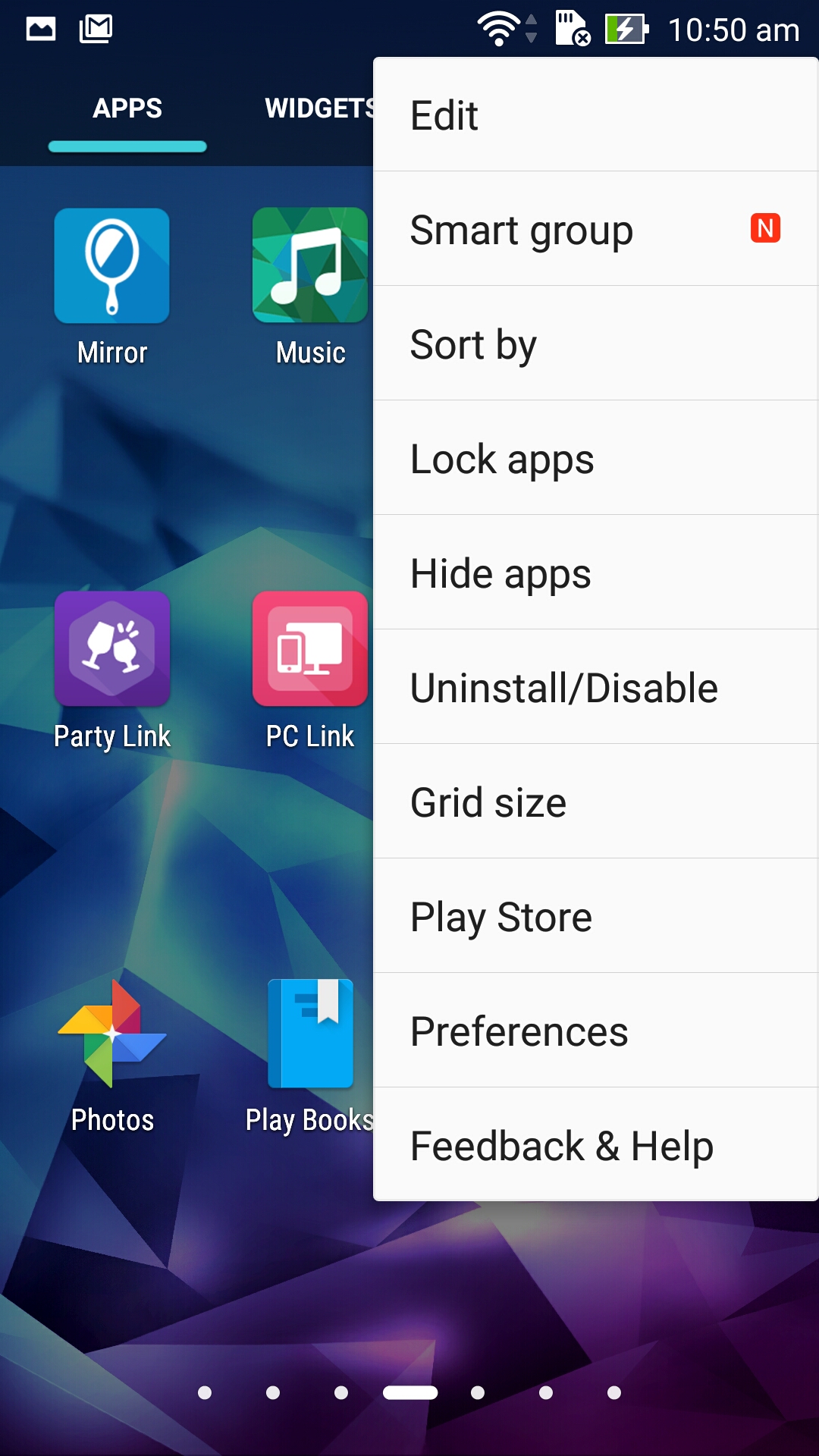The width and height of the screenshot is (819, 1456).
Task: Open the Party Link app
Action: pos(112,671)
